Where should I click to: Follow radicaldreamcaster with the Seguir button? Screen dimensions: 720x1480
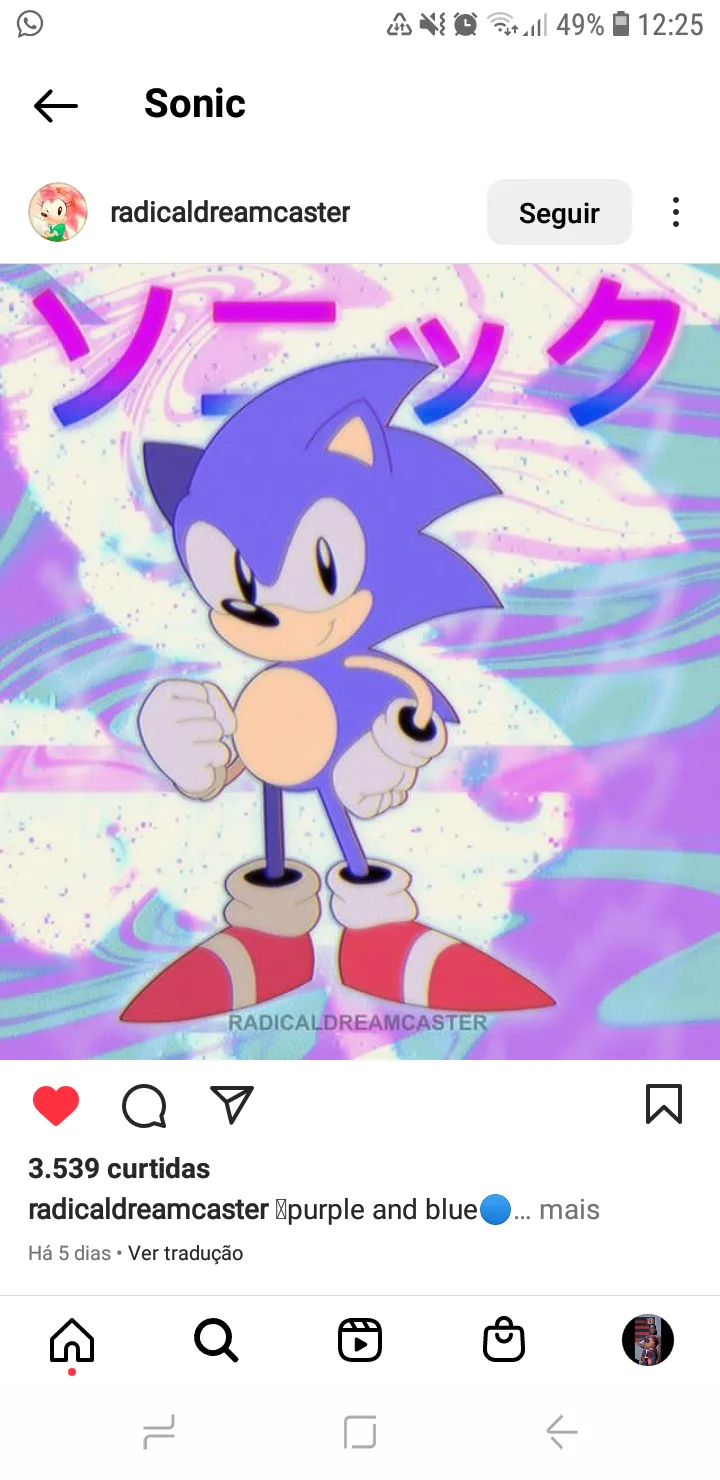point(559,212)
